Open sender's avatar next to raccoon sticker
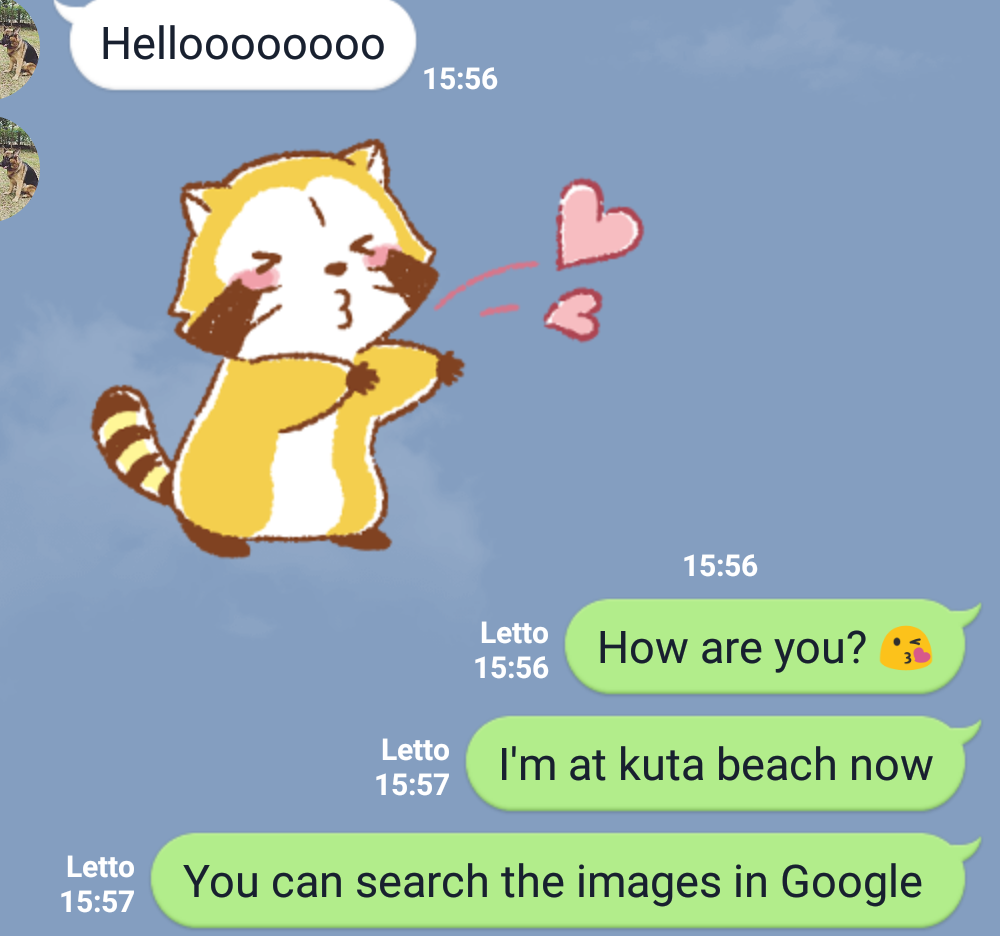Image resolution: width=1000 pixels, height=936 pixels. pos(17,168)
